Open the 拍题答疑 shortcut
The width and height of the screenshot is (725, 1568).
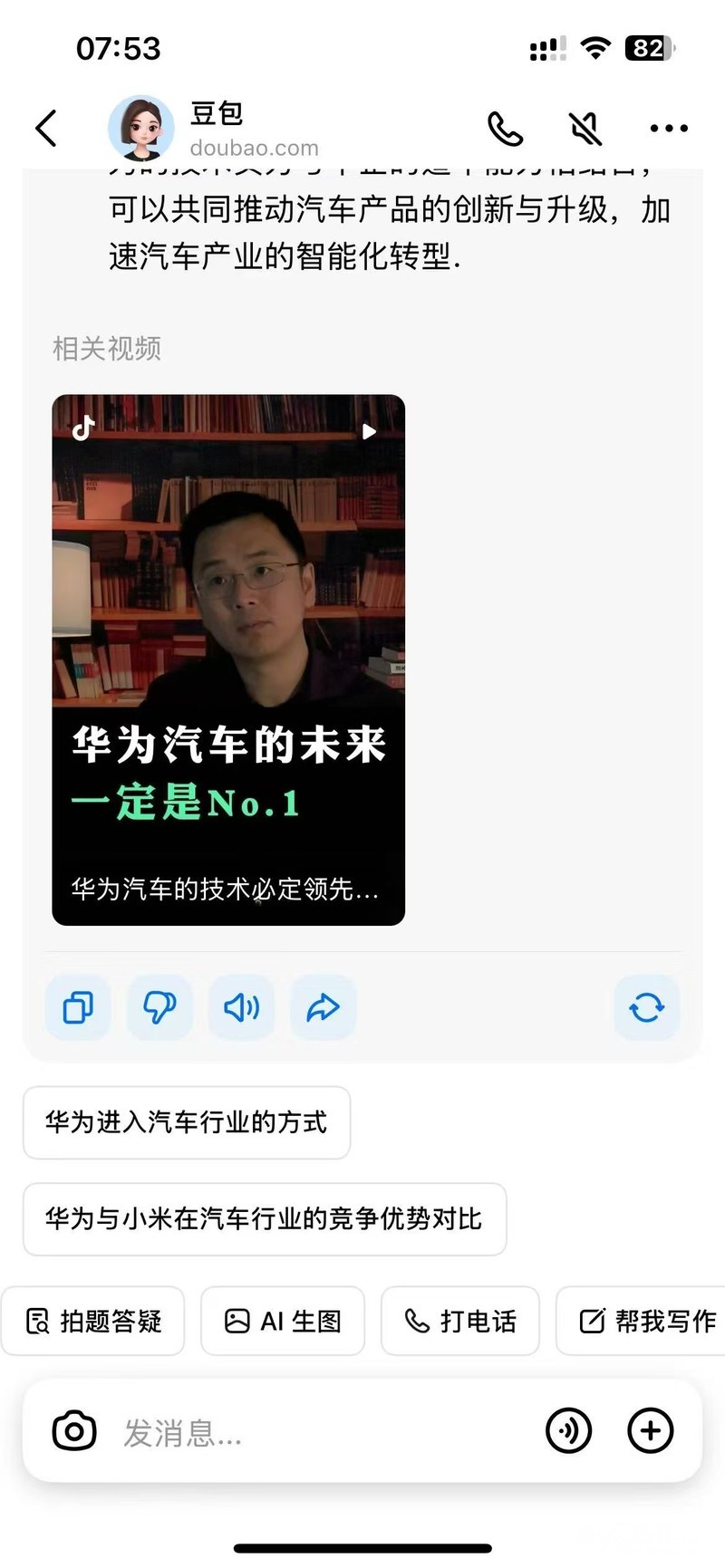[93, 1321]
